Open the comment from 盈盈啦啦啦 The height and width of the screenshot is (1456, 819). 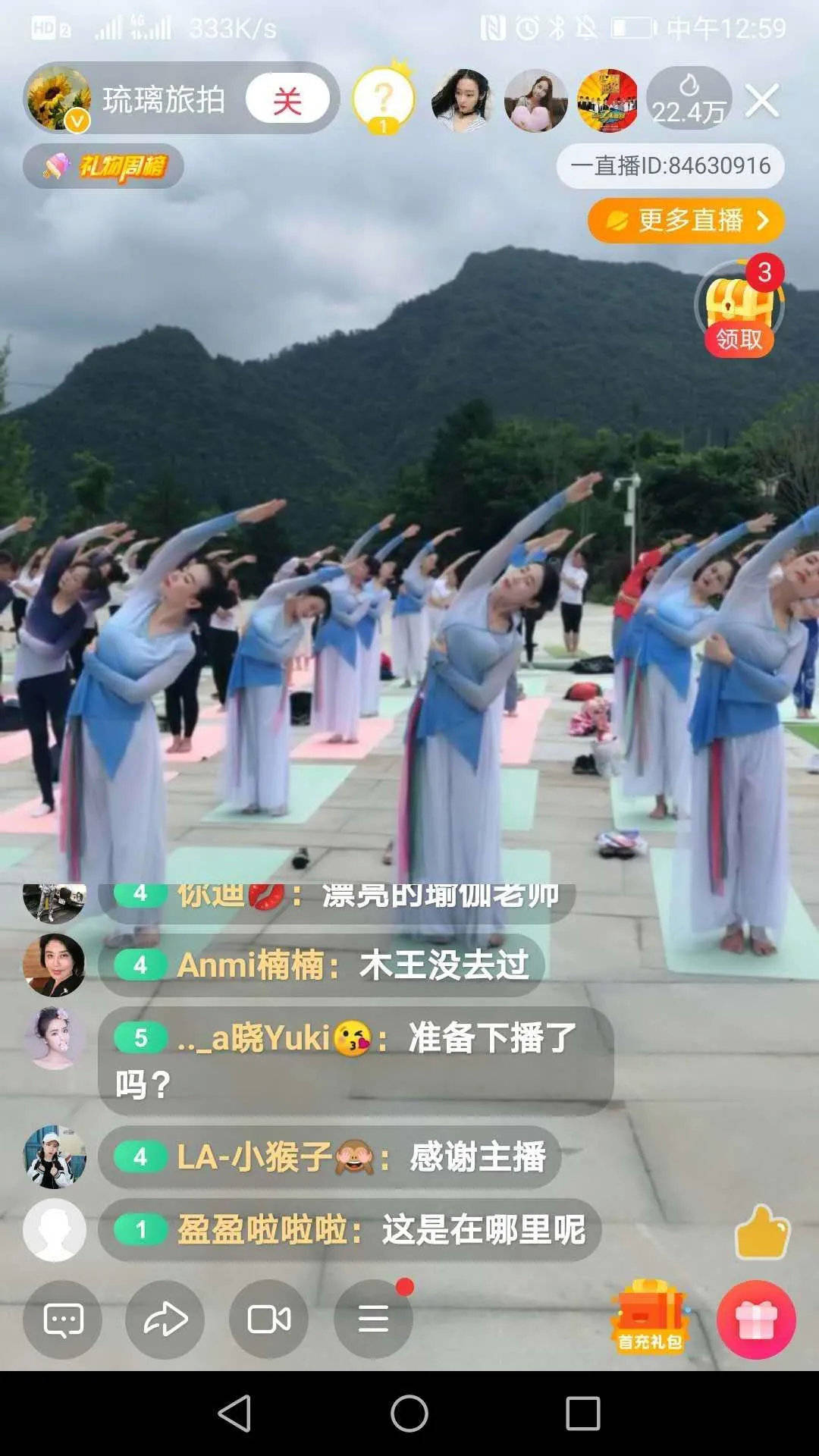pos(349,1229)
